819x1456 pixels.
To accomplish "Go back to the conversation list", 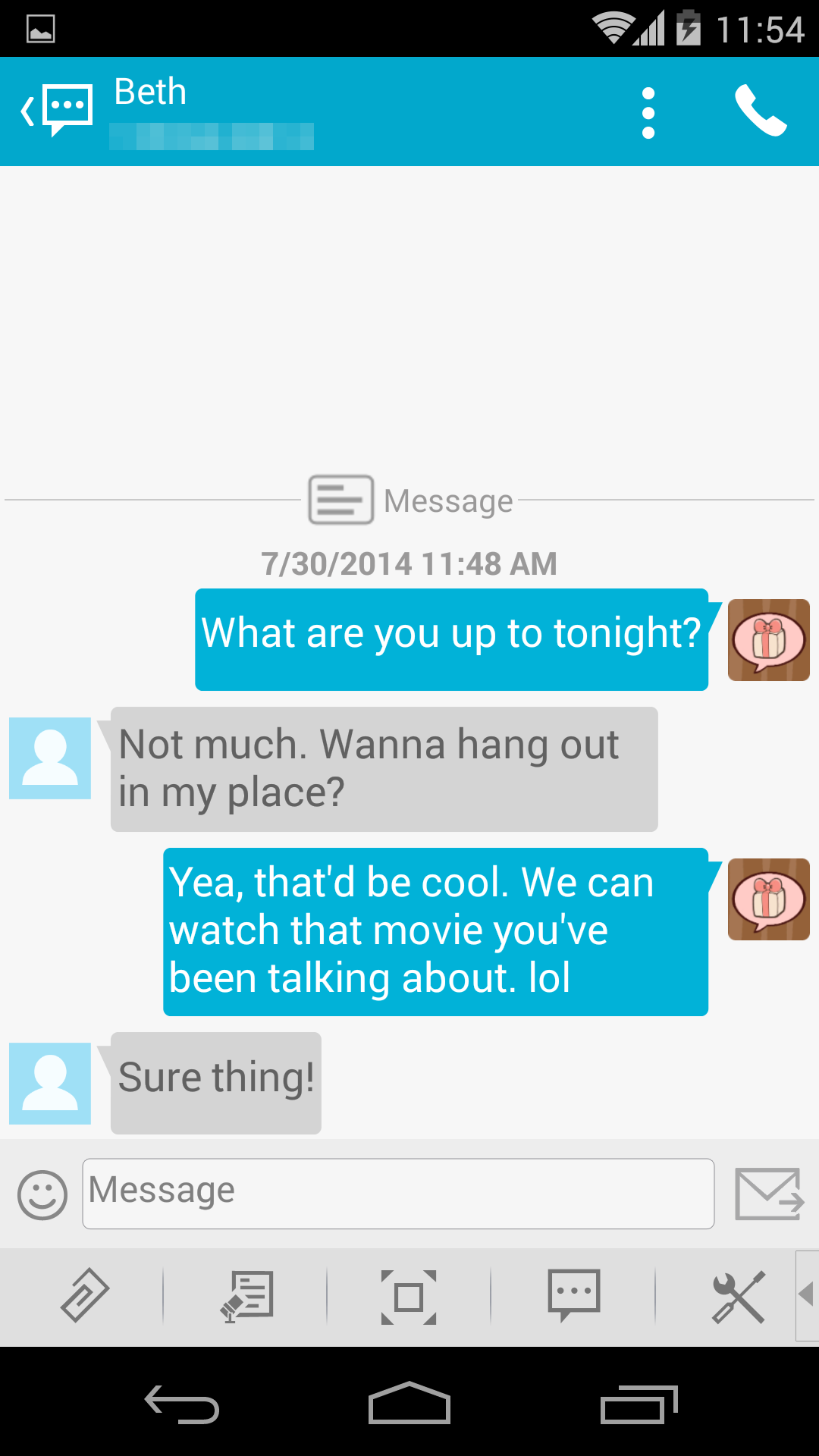I will point(55,111).
